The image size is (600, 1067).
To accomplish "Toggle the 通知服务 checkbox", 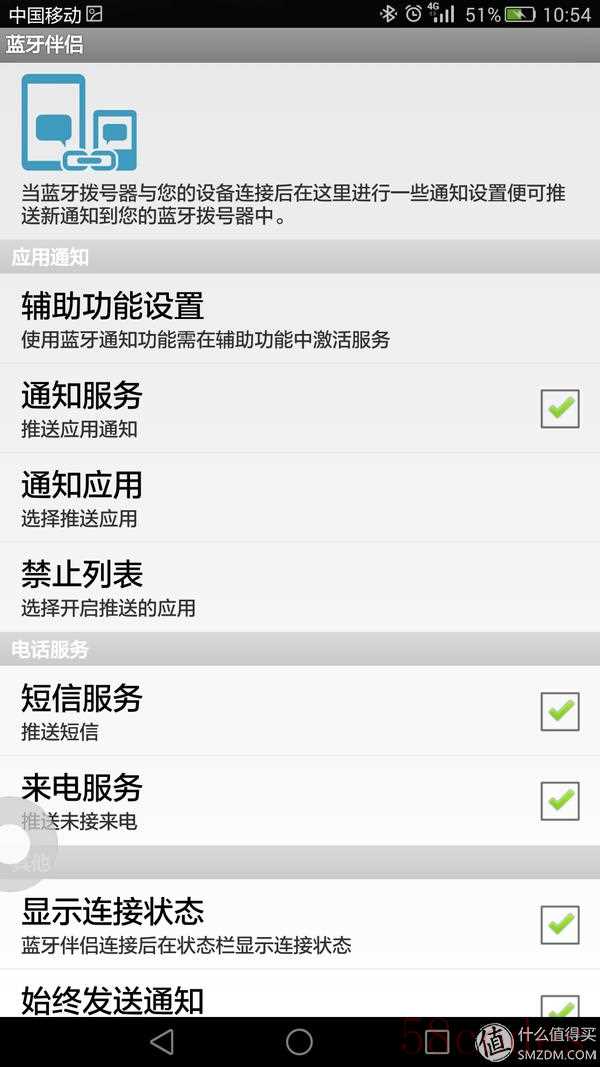I will [x=560, y=408].
